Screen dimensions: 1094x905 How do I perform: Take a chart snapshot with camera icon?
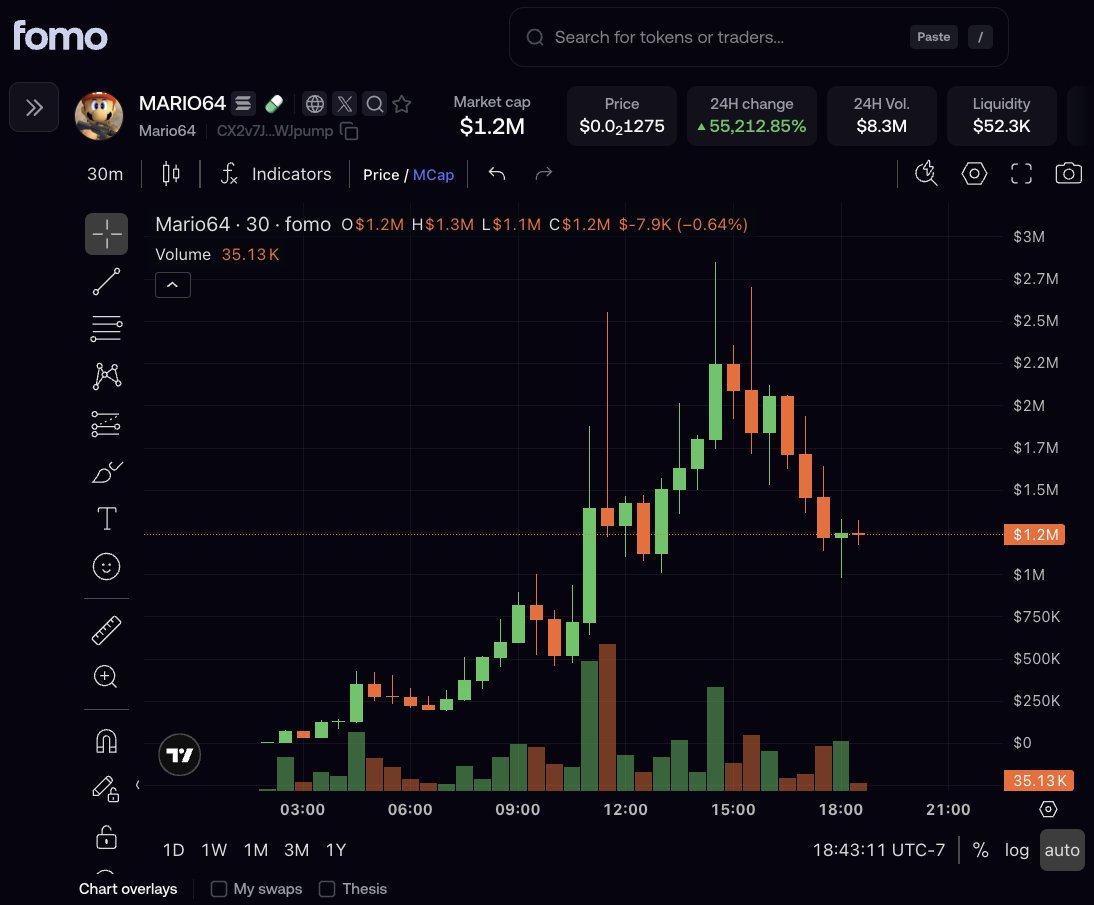click(1068, 174)
